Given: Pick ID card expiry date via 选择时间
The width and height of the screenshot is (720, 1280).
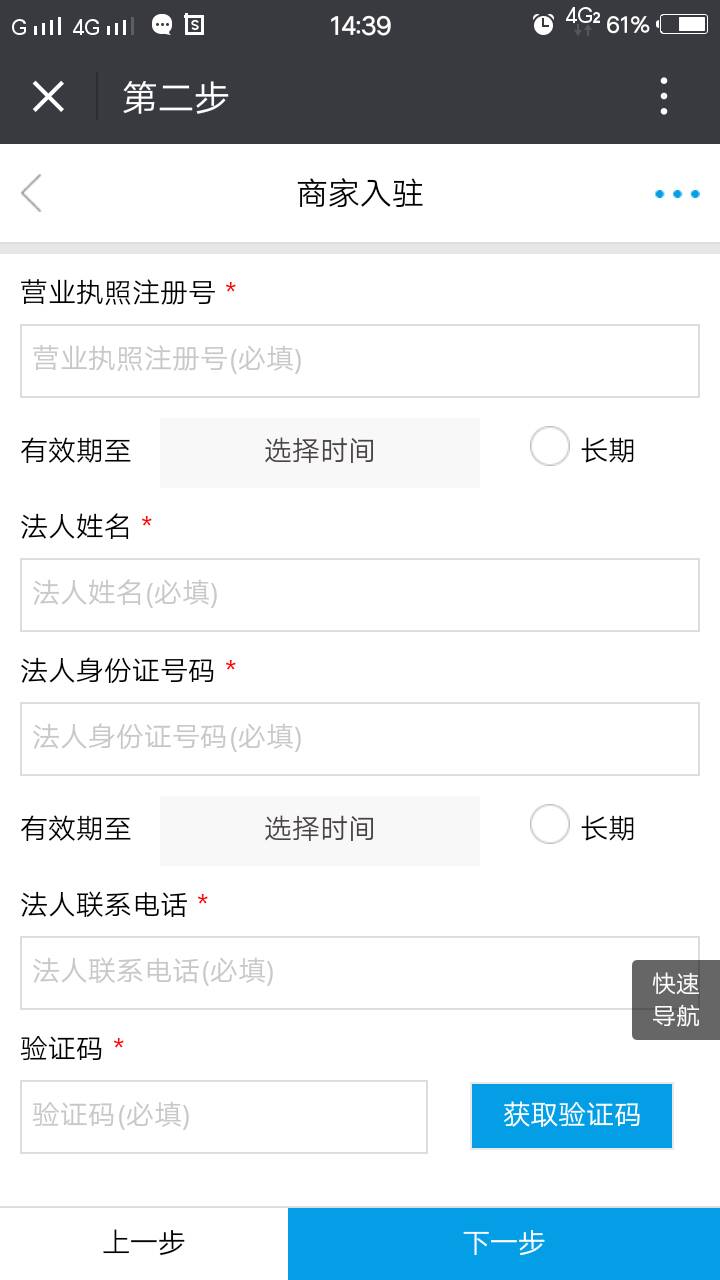Looking at the screenshot, I should tap(320, 830).
